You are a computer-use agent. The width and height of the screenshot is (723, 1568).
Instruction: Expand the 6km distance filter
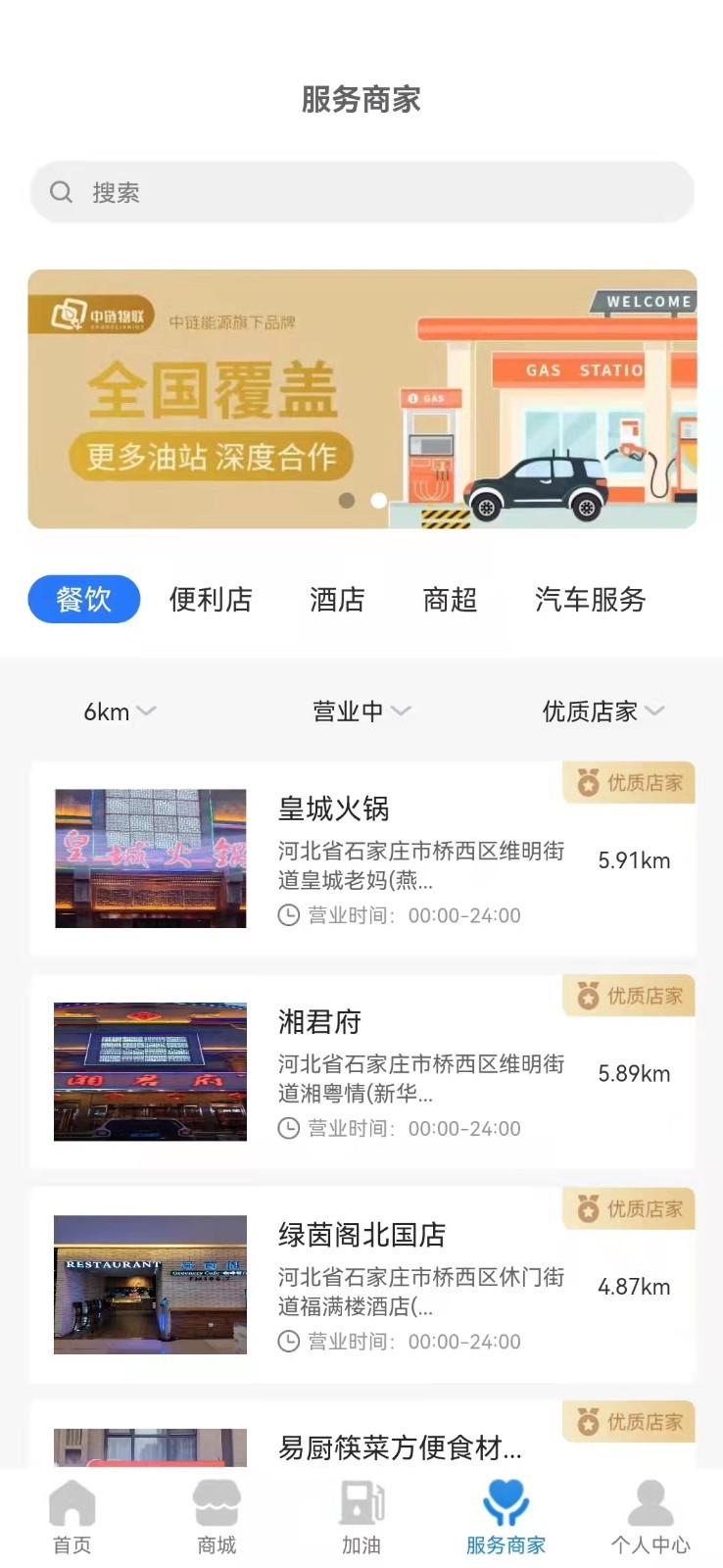pos(120,711)
